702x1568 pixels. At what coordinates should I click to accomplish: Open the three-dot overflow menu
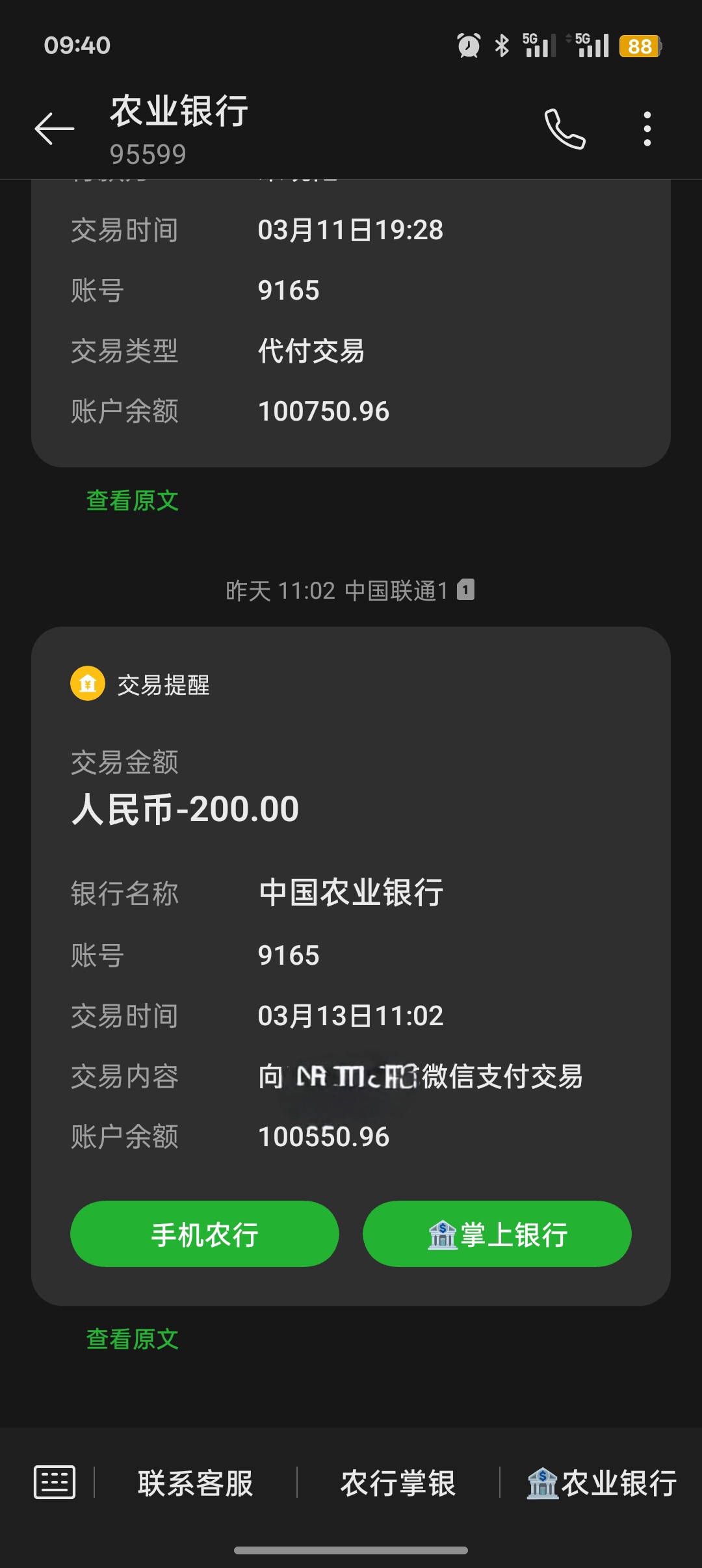647,129
